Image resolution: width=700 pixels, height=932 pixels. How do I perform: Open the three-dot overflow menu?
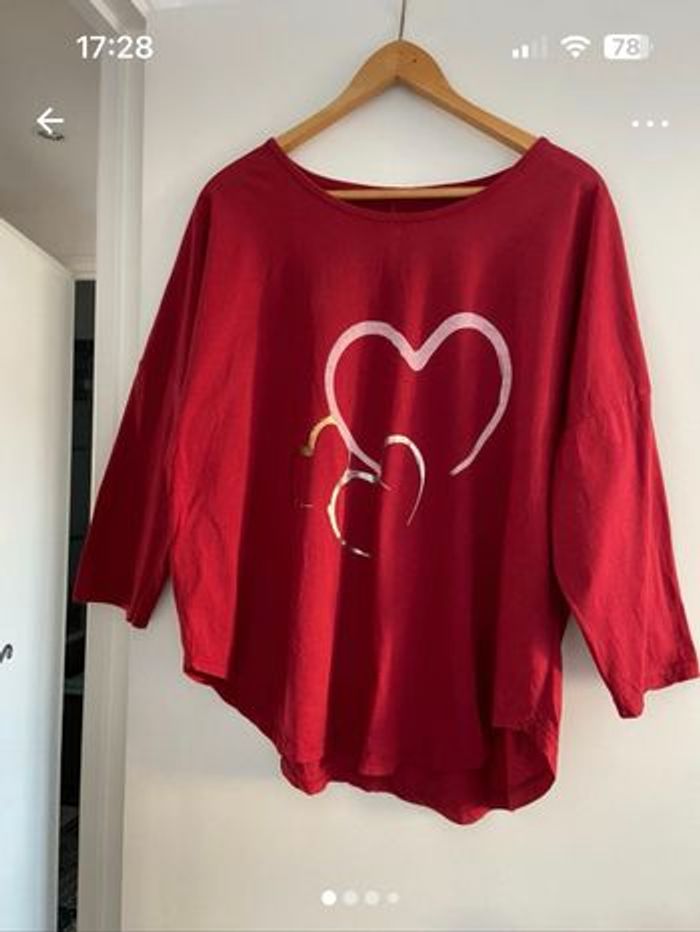pyautogui.click(x=649, y=123)
